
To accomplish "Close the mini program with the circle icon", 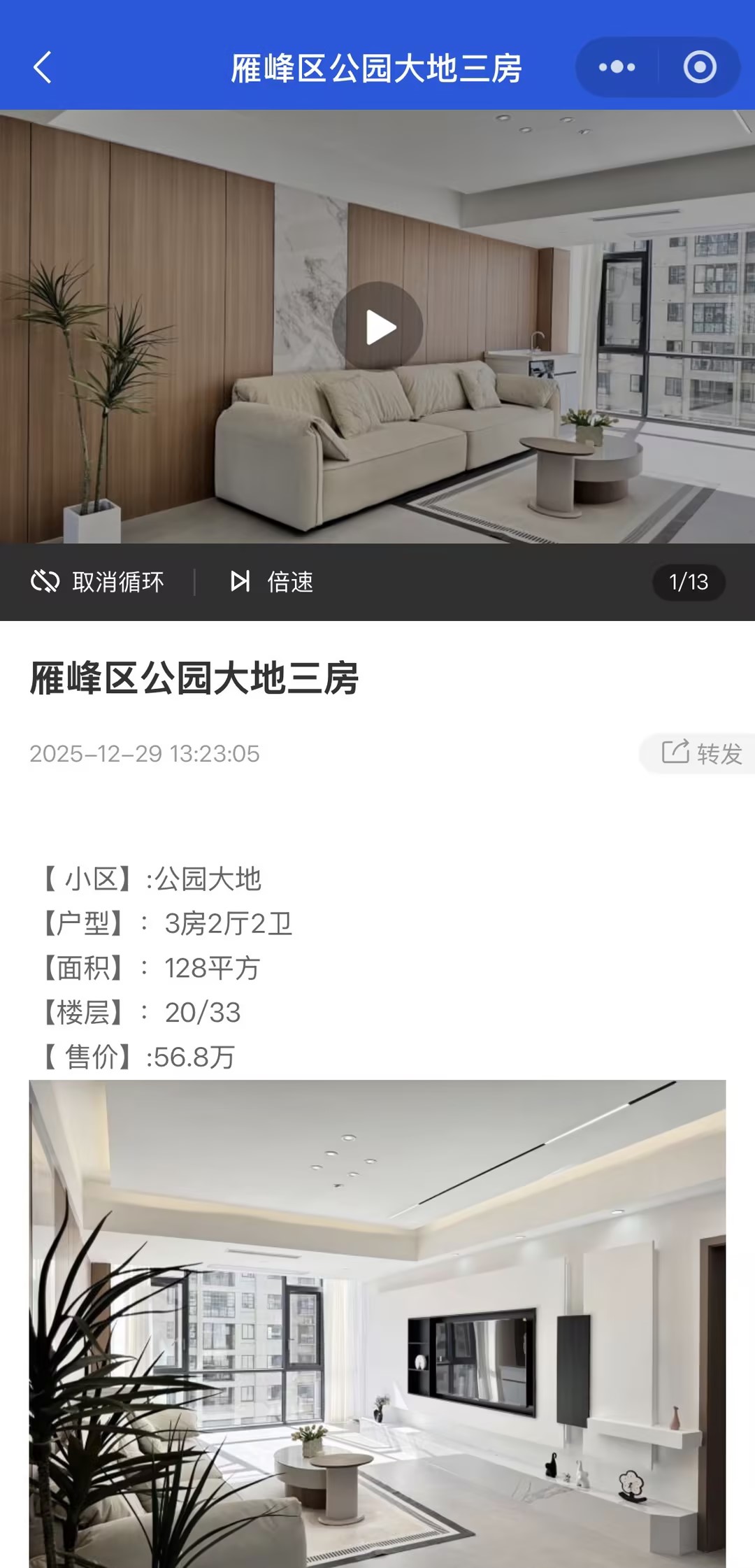I will [699, 68].
